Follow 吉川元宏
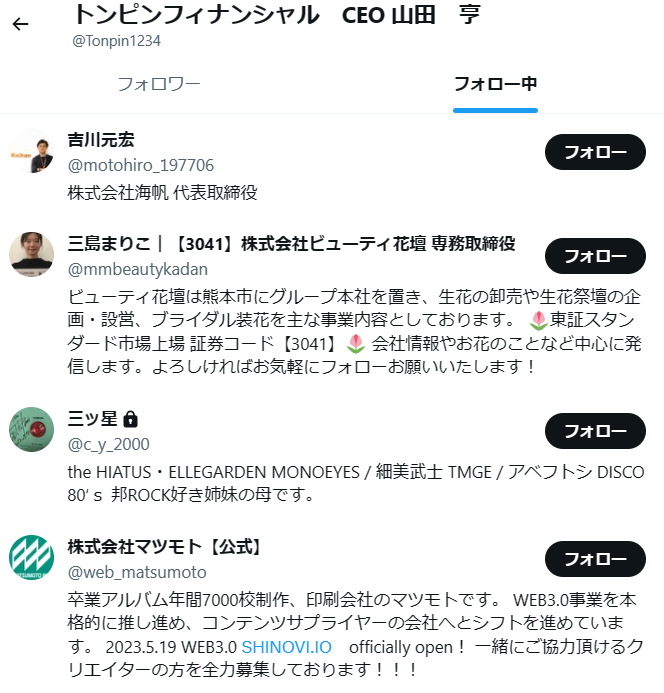Image resolution: width=664 pixels, height=693 pixels. click(595, 152)
